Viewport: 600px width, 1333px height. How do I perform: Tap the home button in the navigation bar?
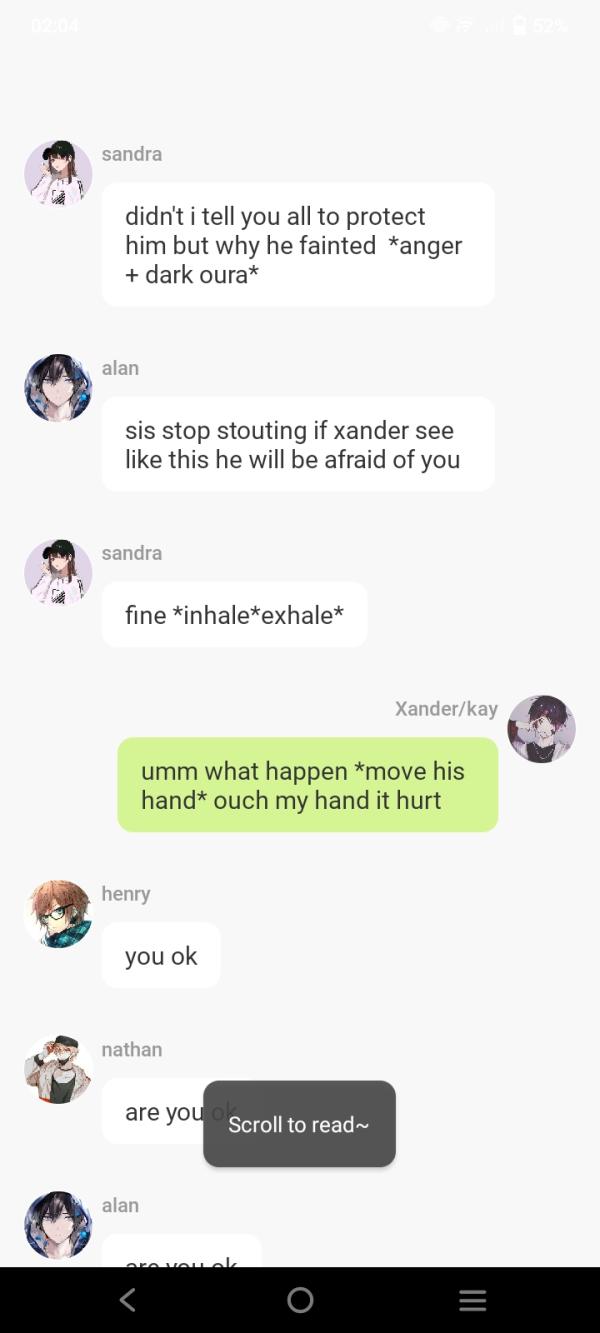coord(300,1299)
